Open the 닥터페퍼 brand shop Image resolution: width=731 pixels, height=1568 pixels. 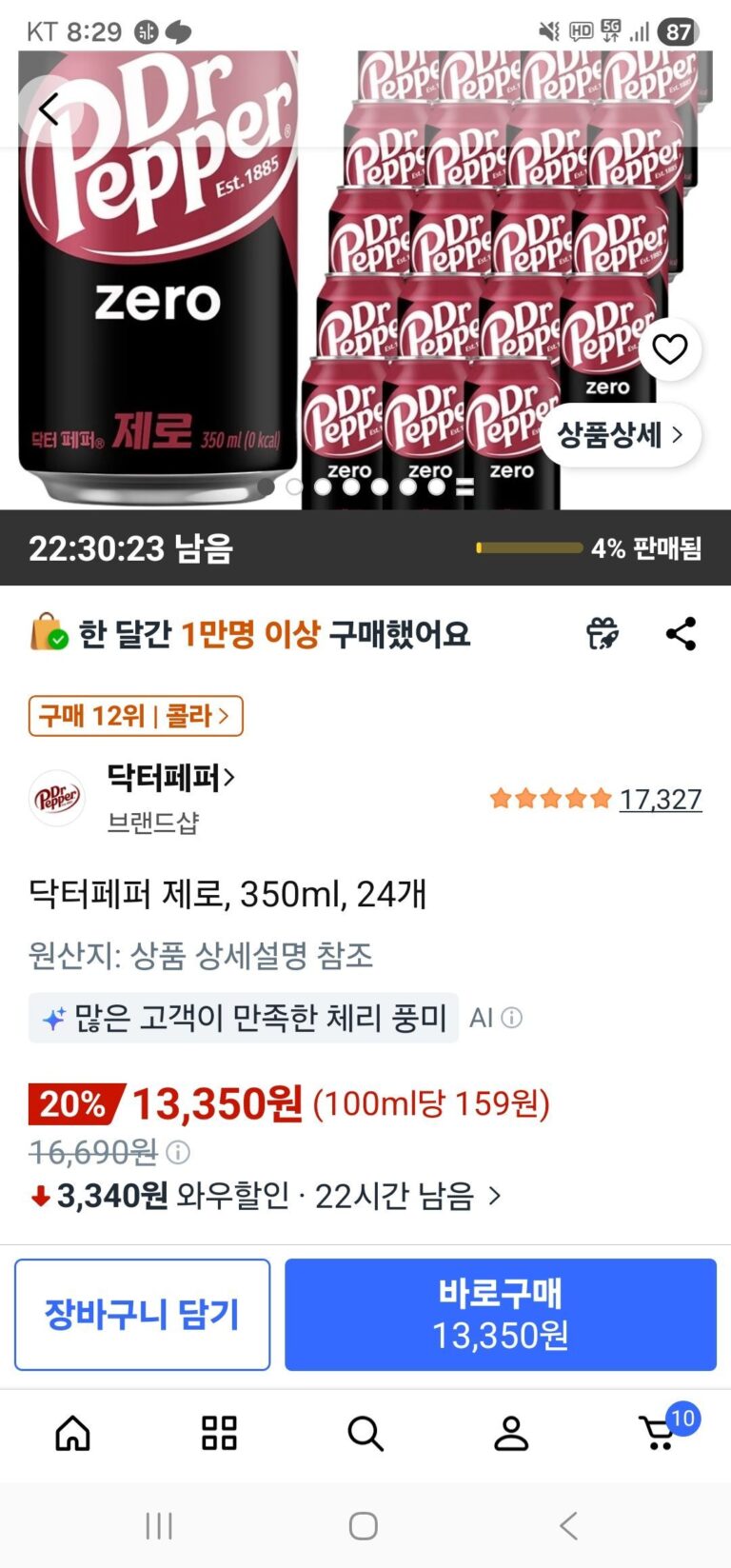point(171,778)
